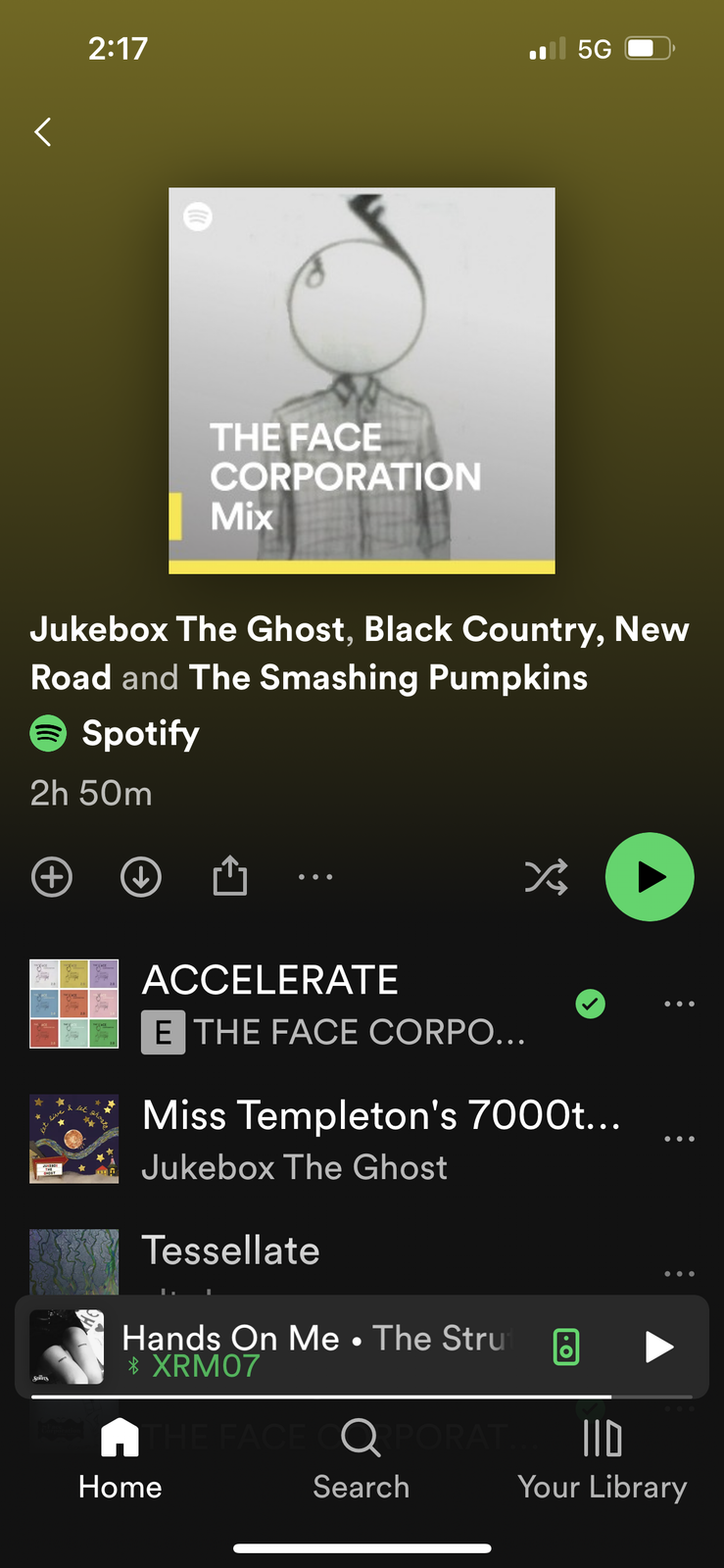This screenshot has height=1568, width=724.
Task: Open options for the ACCELERATE track
Action: [679, 1004]
